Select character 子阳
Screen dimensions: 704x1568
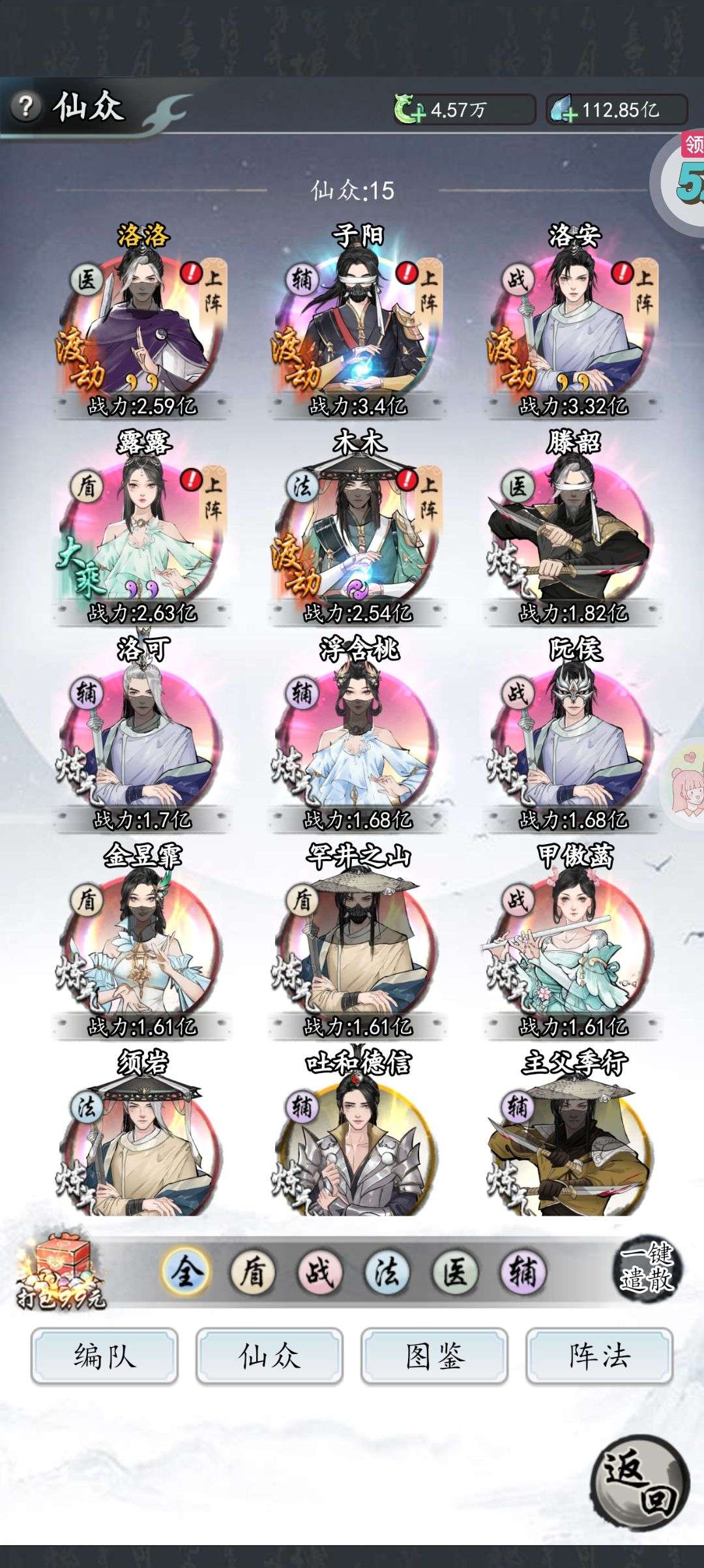coord(357,321)
